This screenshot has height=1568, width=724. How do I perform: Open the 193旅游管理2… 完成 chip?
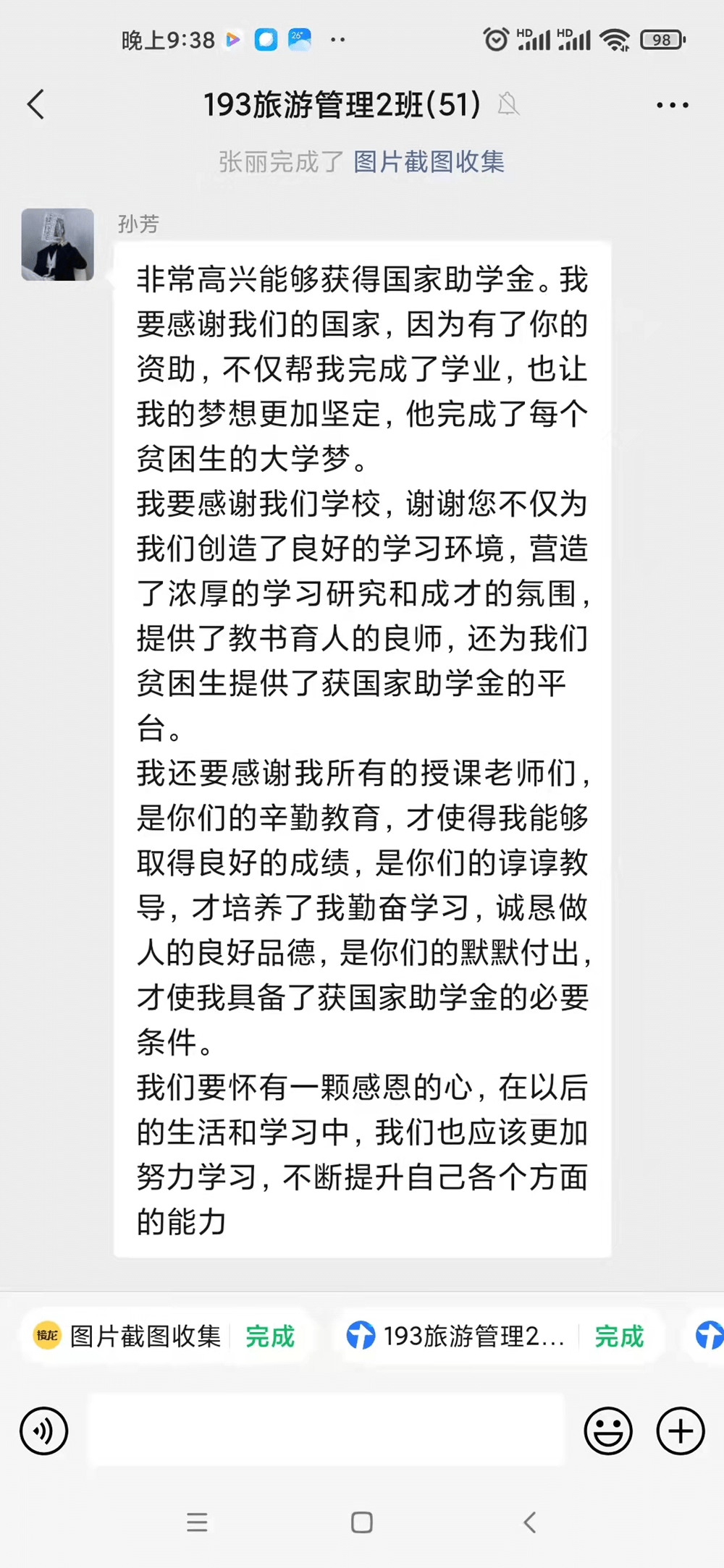tap(497, 1336)
